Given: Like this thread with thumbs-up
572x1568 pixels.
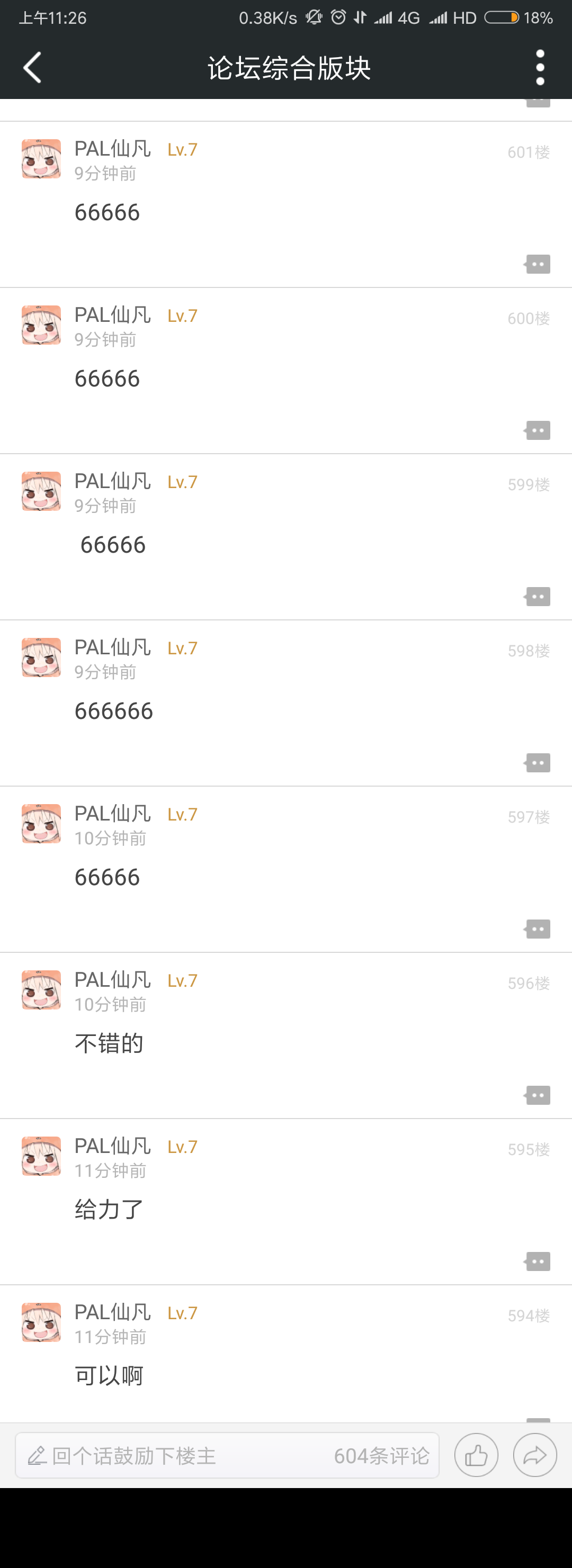Looking at the screenshot, I should click(476, 1455).
